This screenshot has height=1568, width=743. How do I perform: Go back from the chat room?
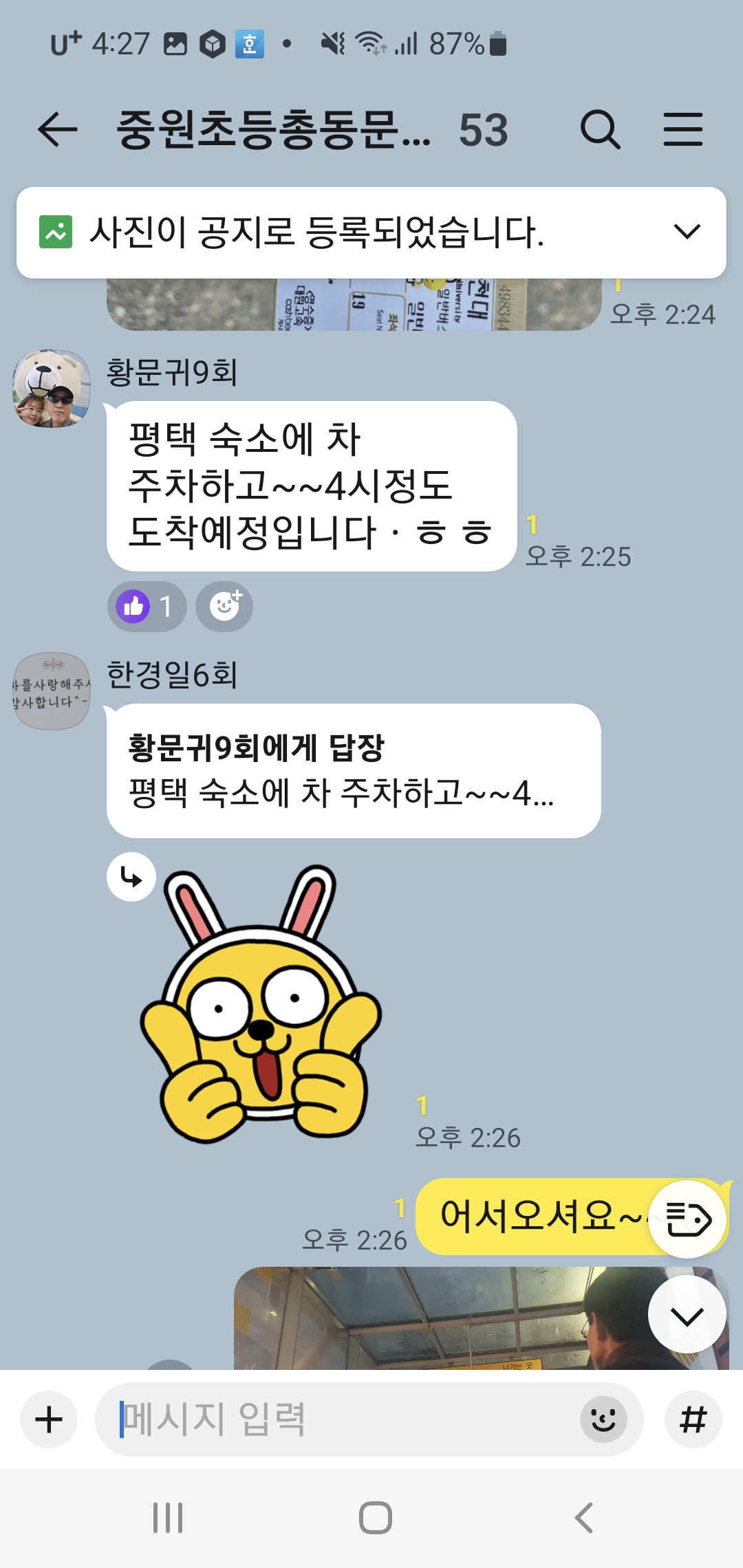(x=57, y=130)
